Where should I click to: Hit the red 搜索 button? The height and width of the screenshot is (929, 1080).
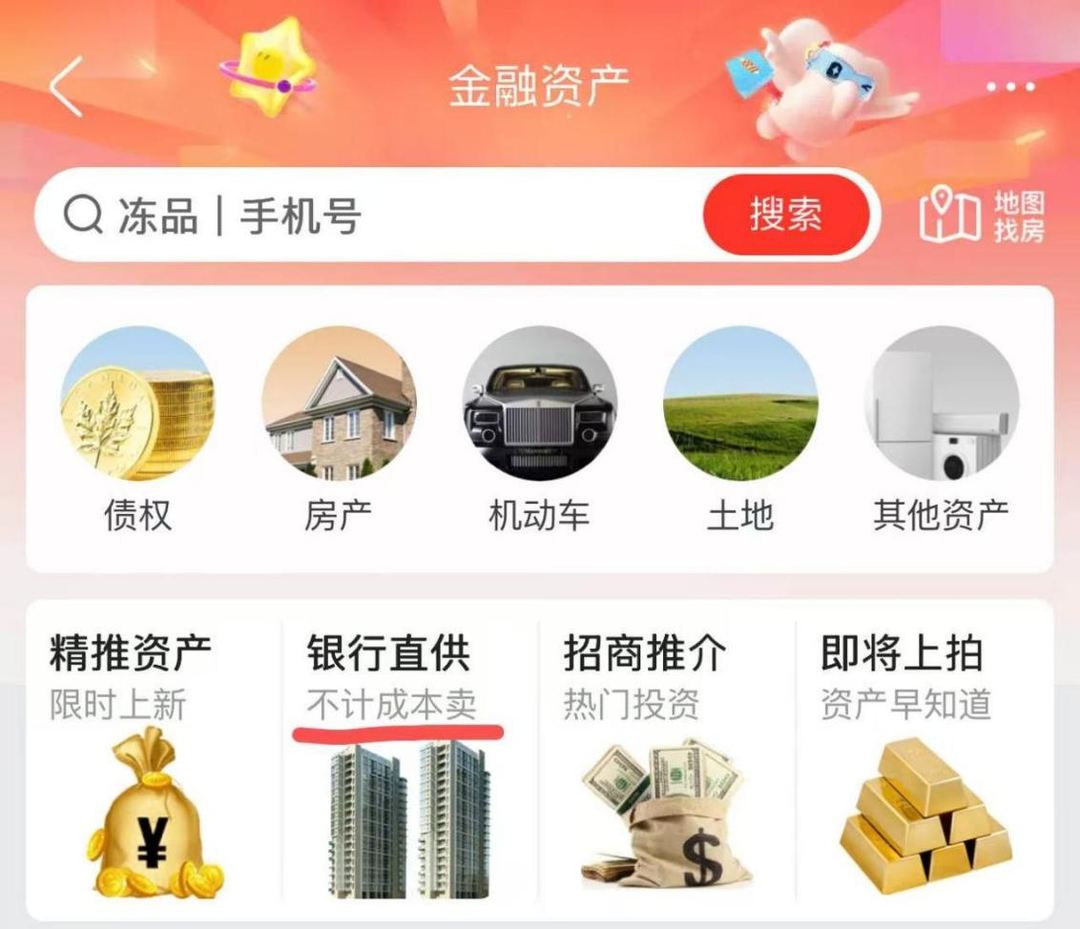point(785,215)
